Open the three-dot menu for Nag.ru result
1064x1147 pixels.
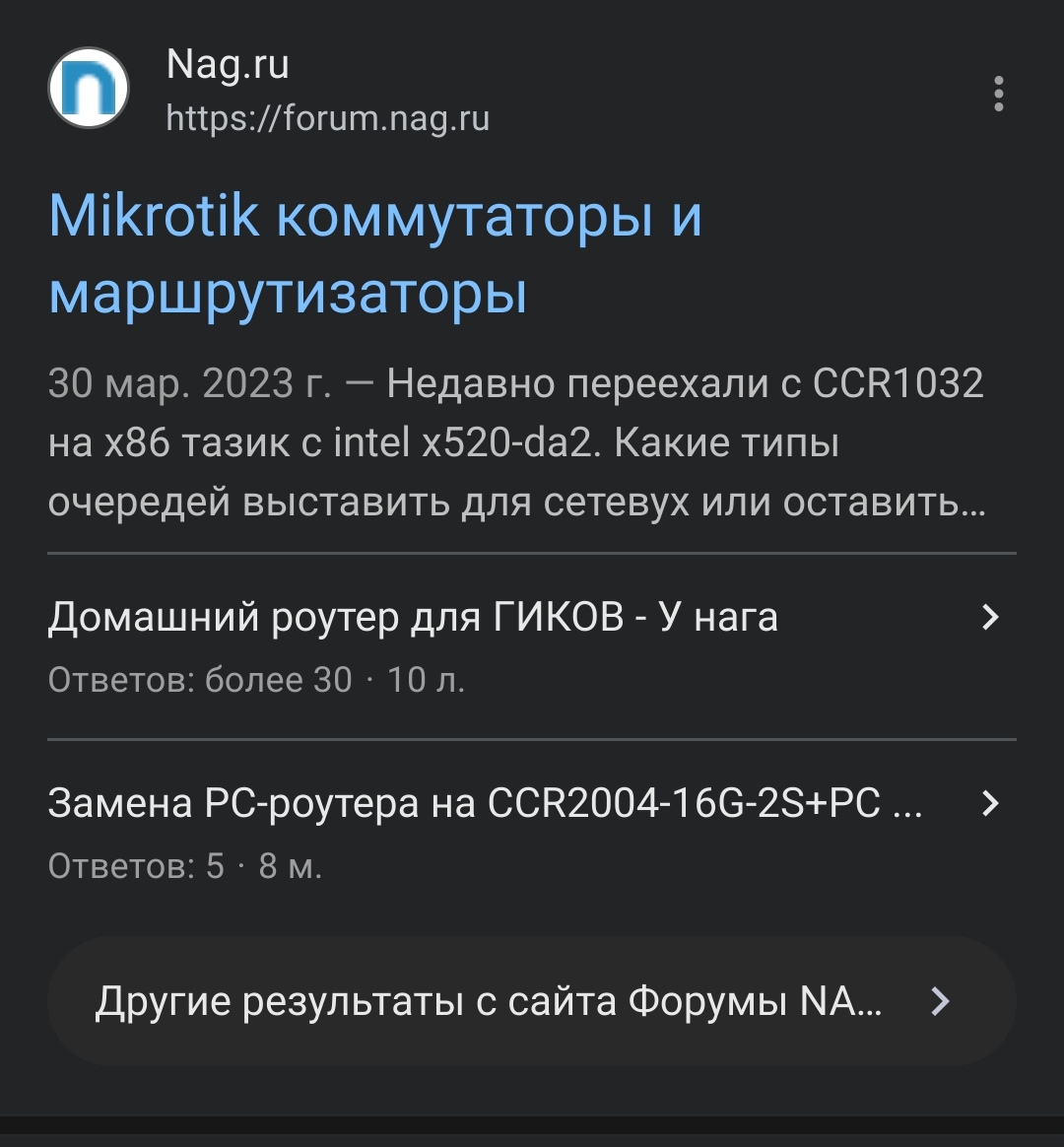[998, 94]
